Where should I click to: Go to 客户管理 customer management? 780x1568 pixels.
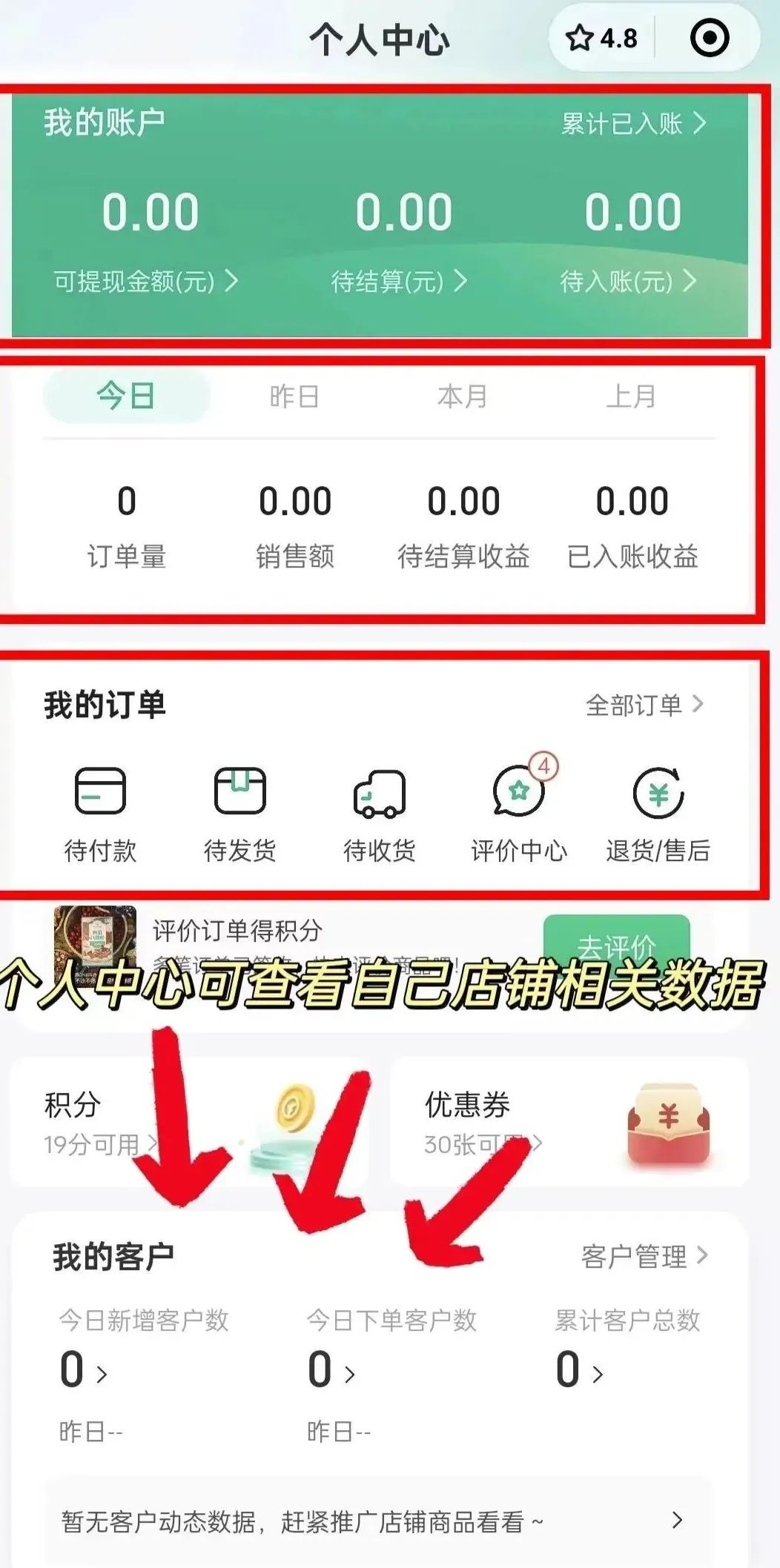[x=644, y=1257]
